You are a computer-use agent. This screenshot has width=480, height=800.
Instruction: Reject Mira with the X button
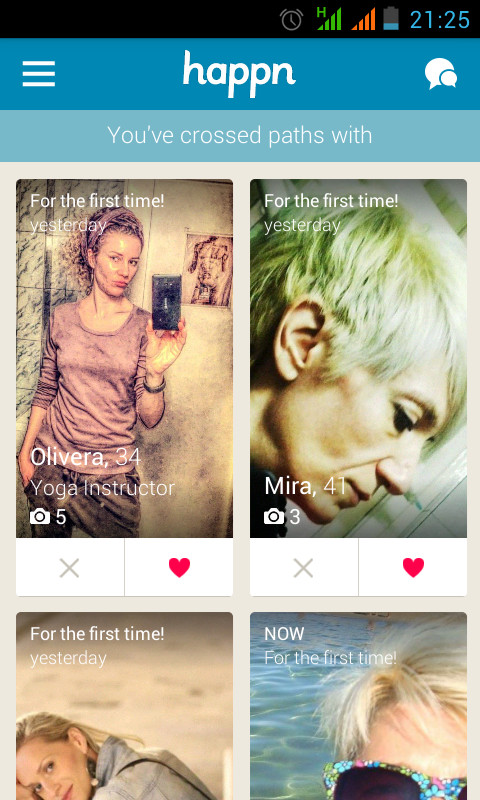[x=304, y=567]
